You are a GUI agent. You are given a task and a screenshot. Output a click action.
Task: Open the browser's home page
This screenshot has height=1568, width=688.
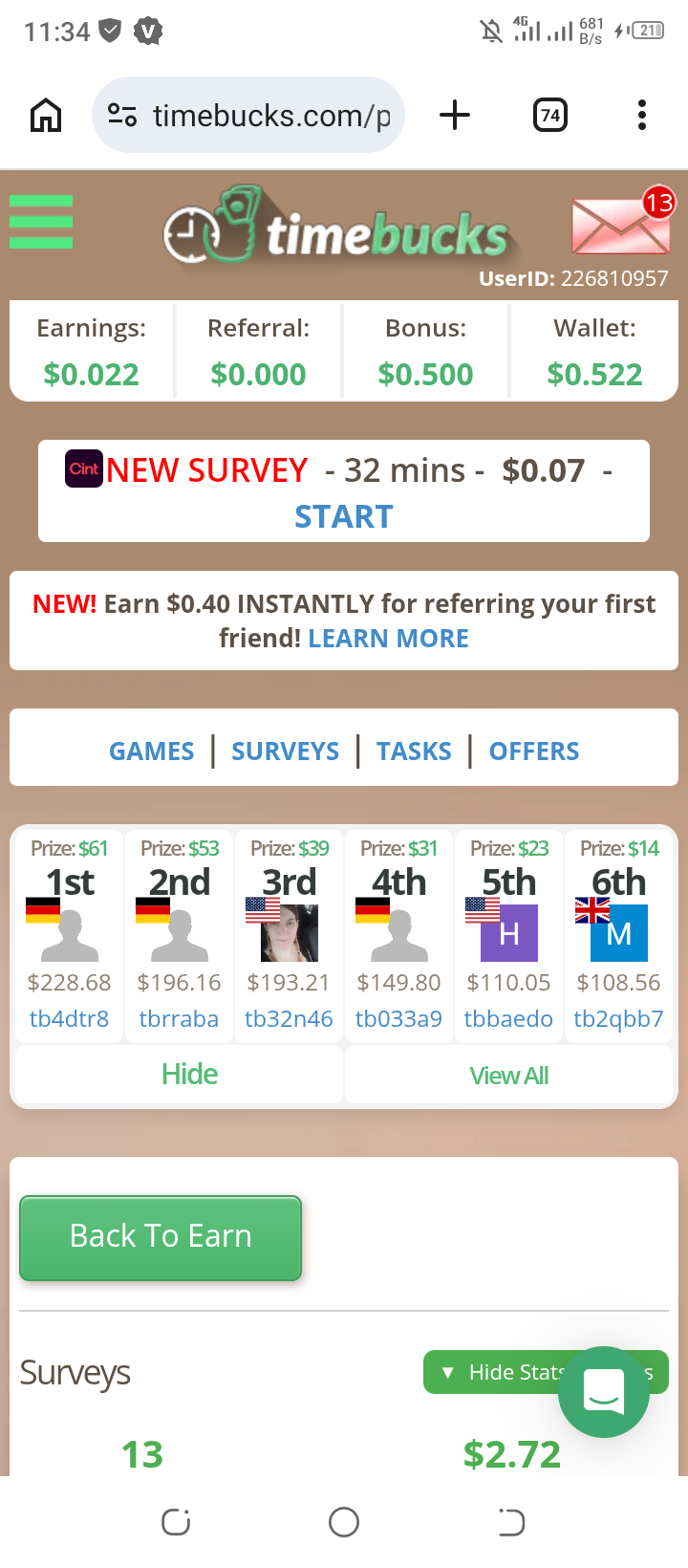(46, 116)
